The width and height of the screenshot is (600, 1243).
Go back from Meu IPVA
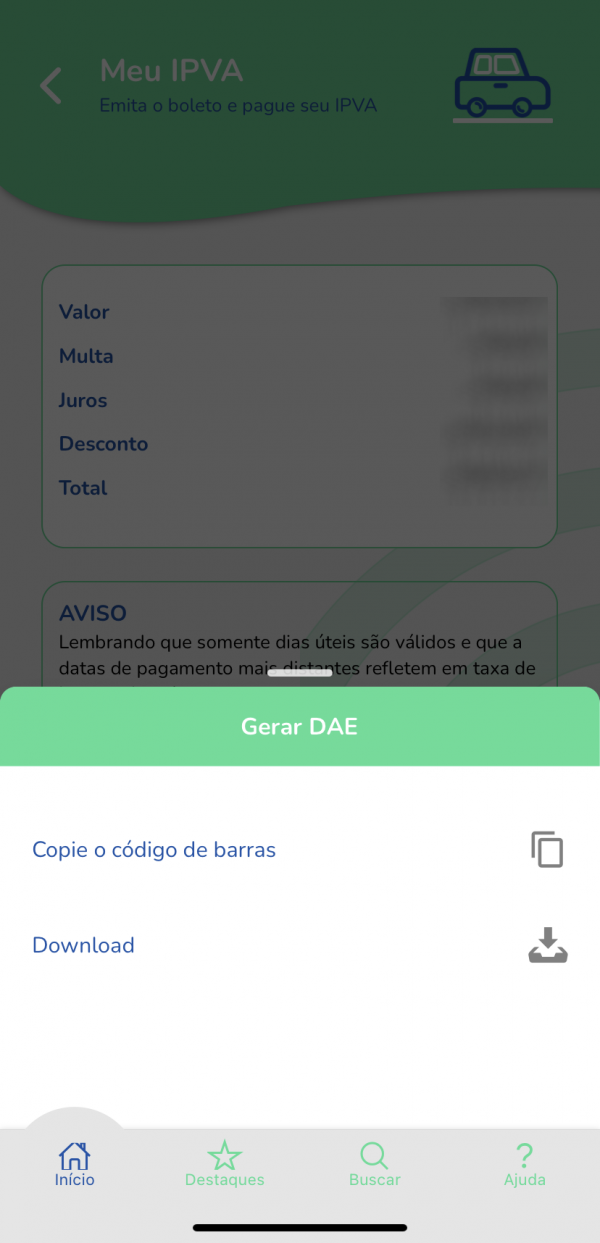51,86
